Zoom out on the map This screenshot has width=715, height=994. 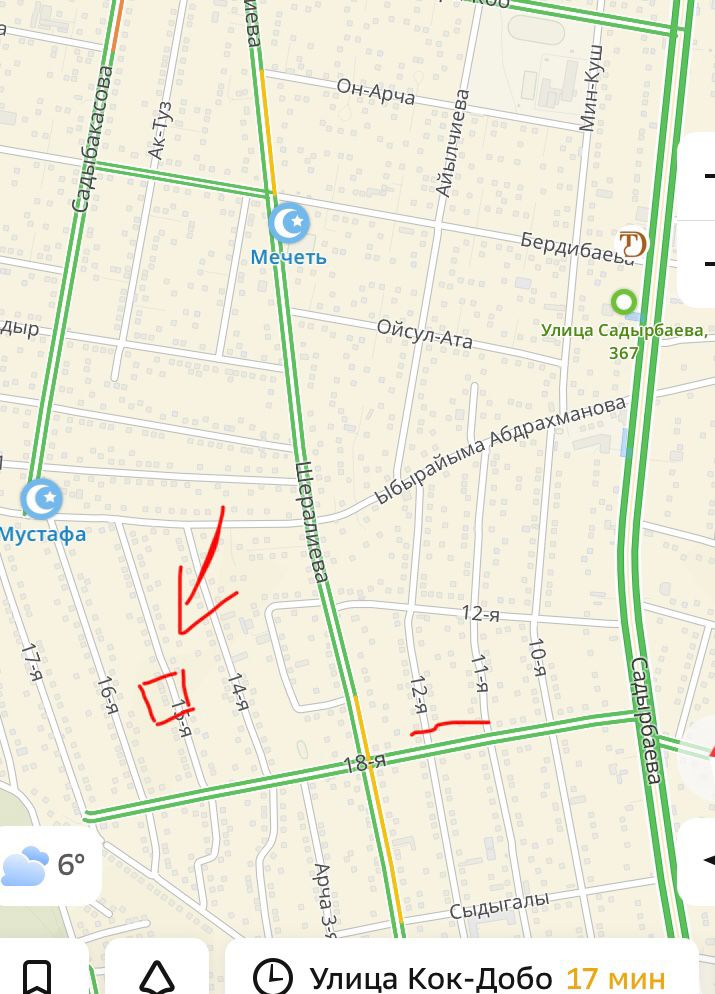[x=702, y=262]
